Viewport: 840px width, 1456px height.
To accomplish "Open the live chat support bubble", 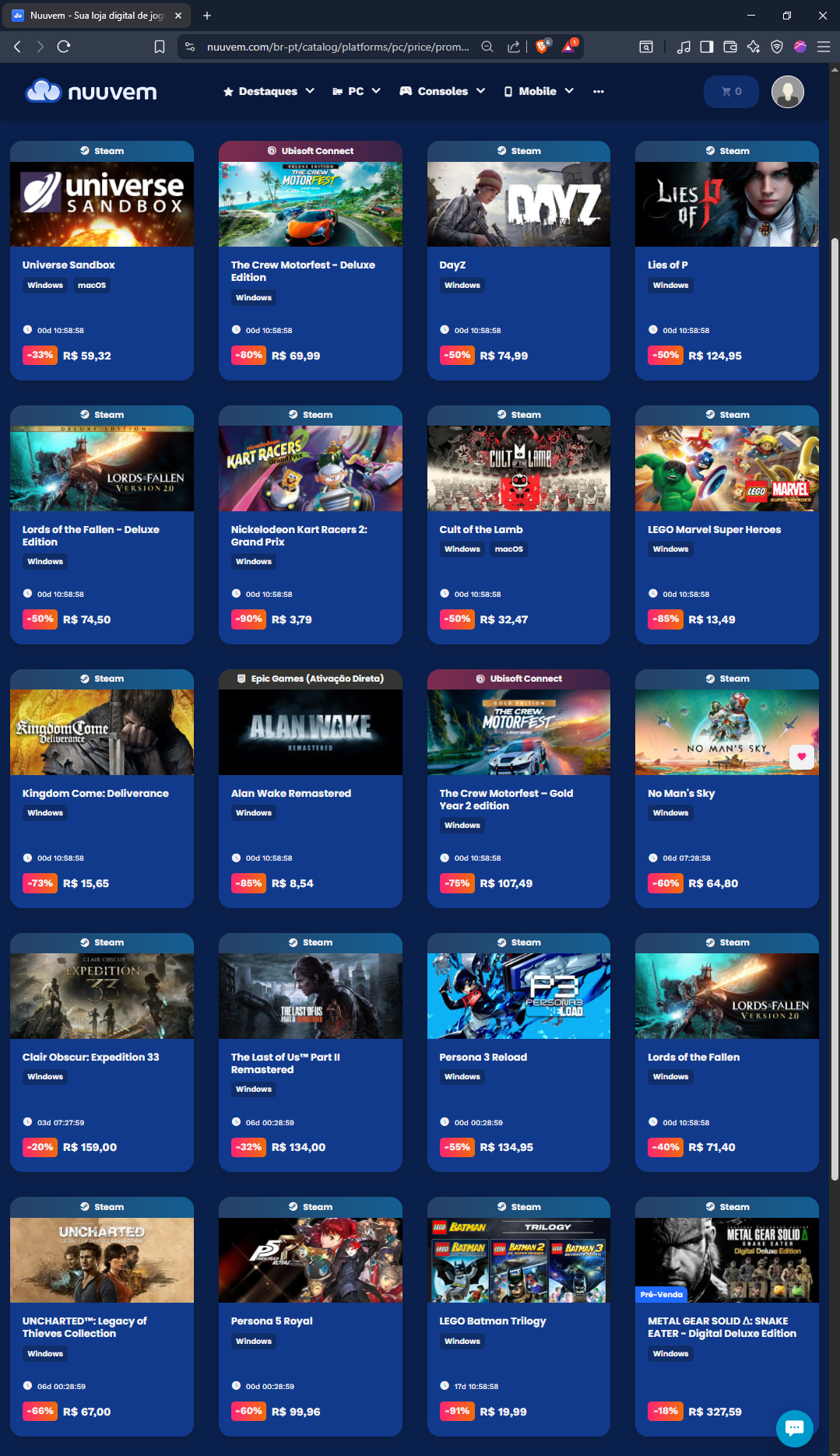I will [794, 1428].
